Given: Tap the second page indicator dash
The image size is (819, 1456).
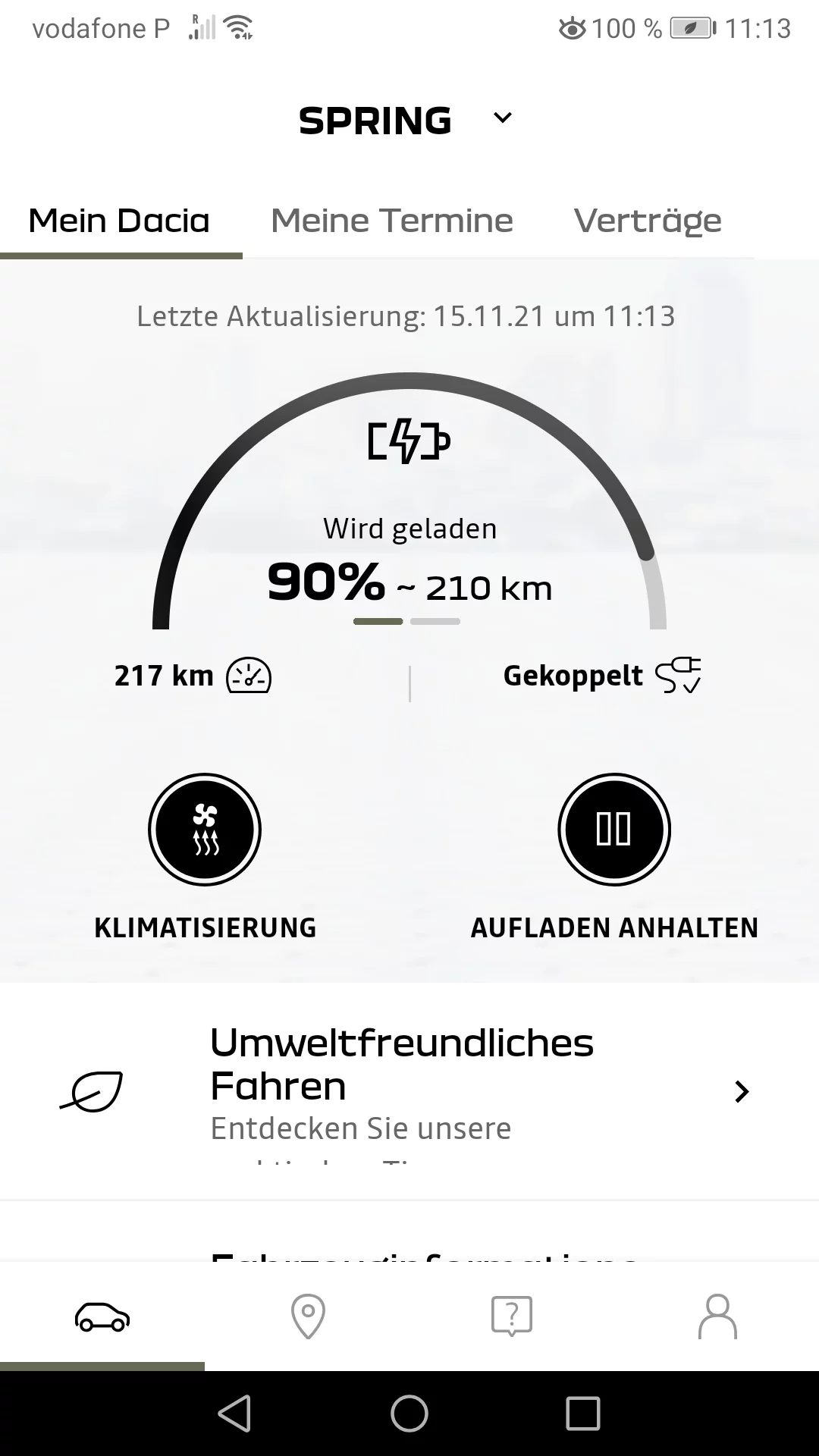Looking at the screenshot, I should pyautogui.click(x=435, y=621).
